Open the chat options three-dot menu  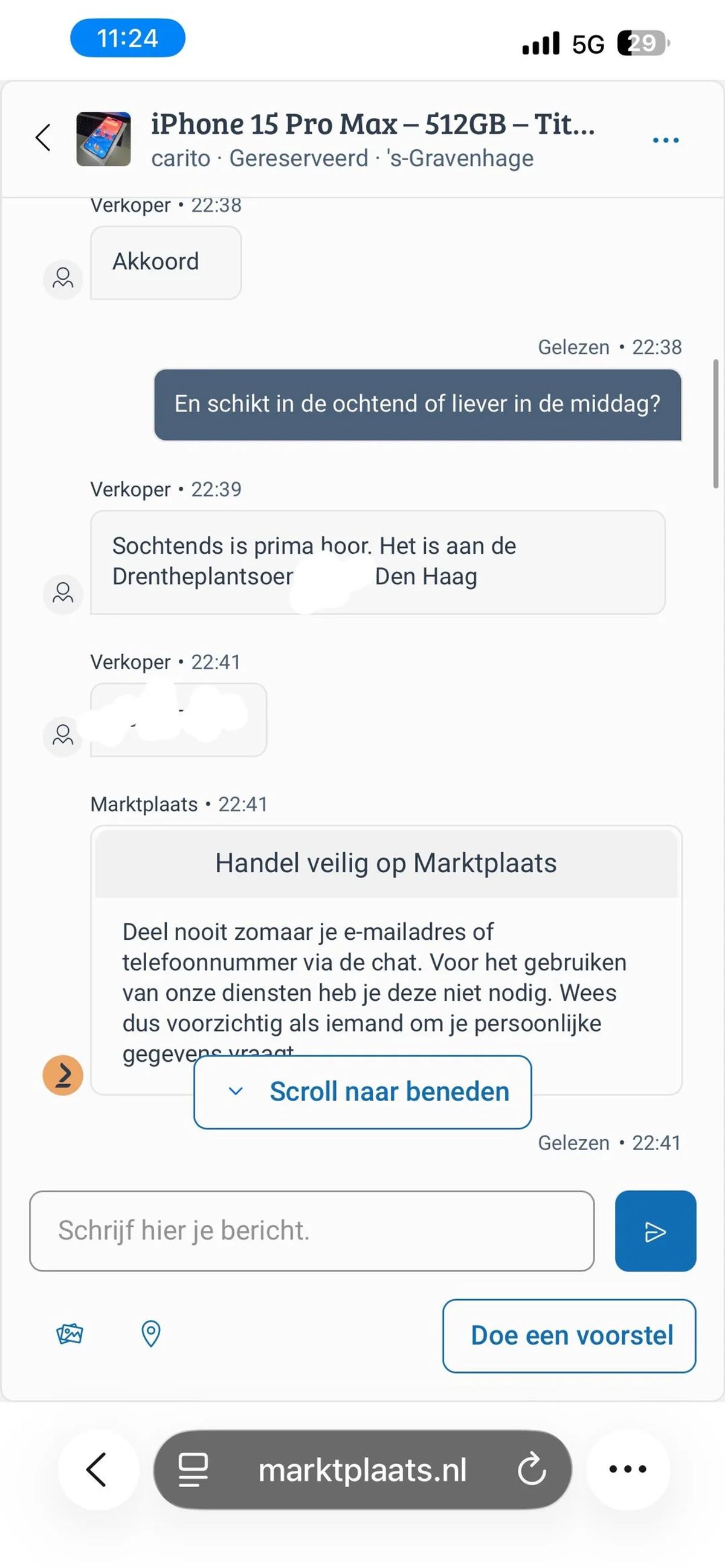[x=665, y=140]
